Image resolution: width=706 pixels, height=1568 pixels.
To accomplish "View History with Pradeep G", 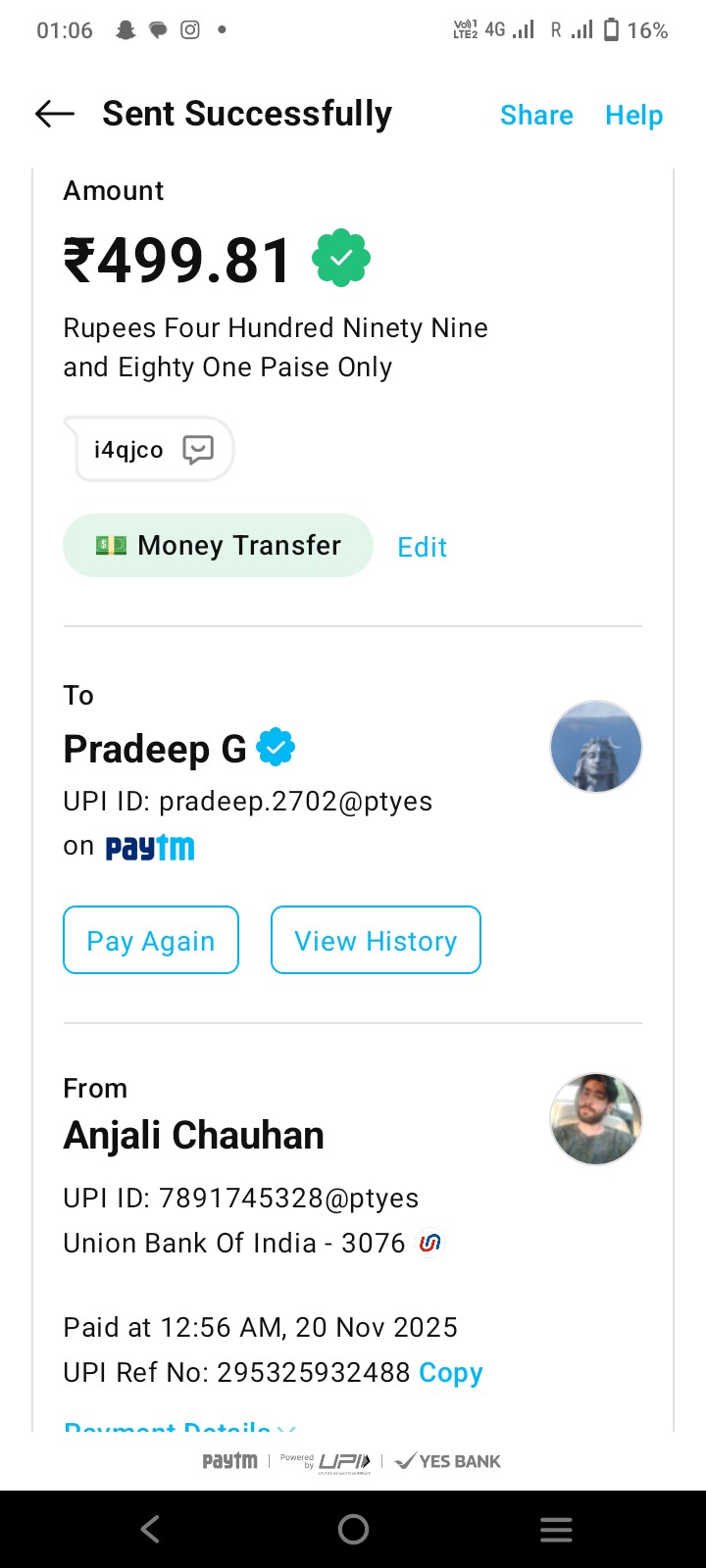I will click(x=376, y=941).
